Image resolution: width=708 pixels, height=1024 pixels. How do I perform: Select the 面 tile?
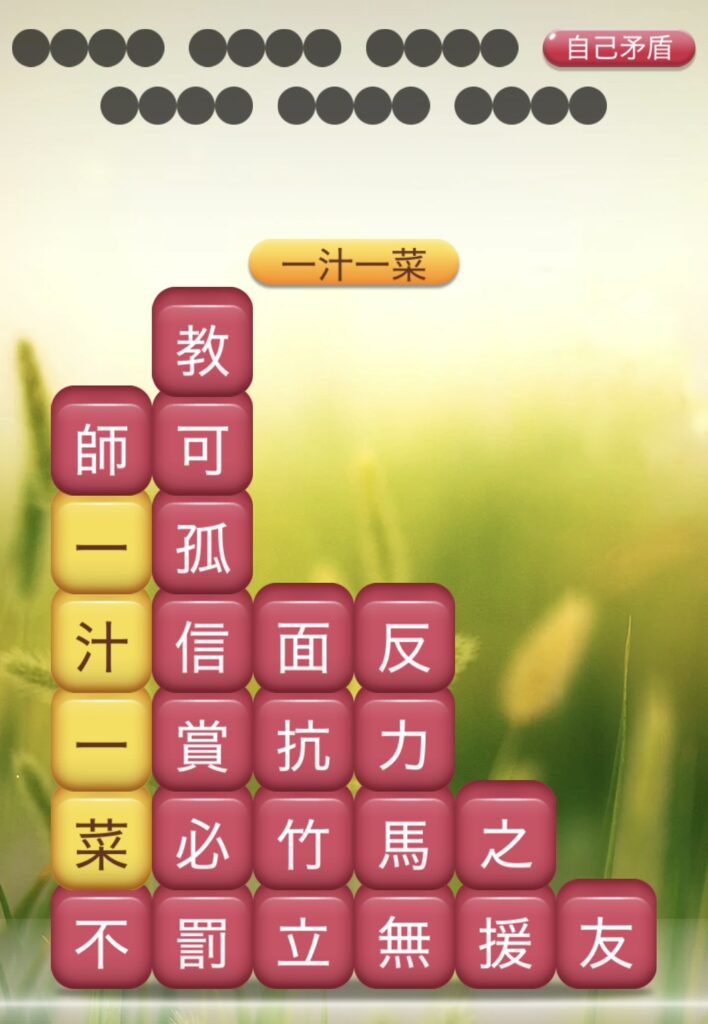(303, 645)
